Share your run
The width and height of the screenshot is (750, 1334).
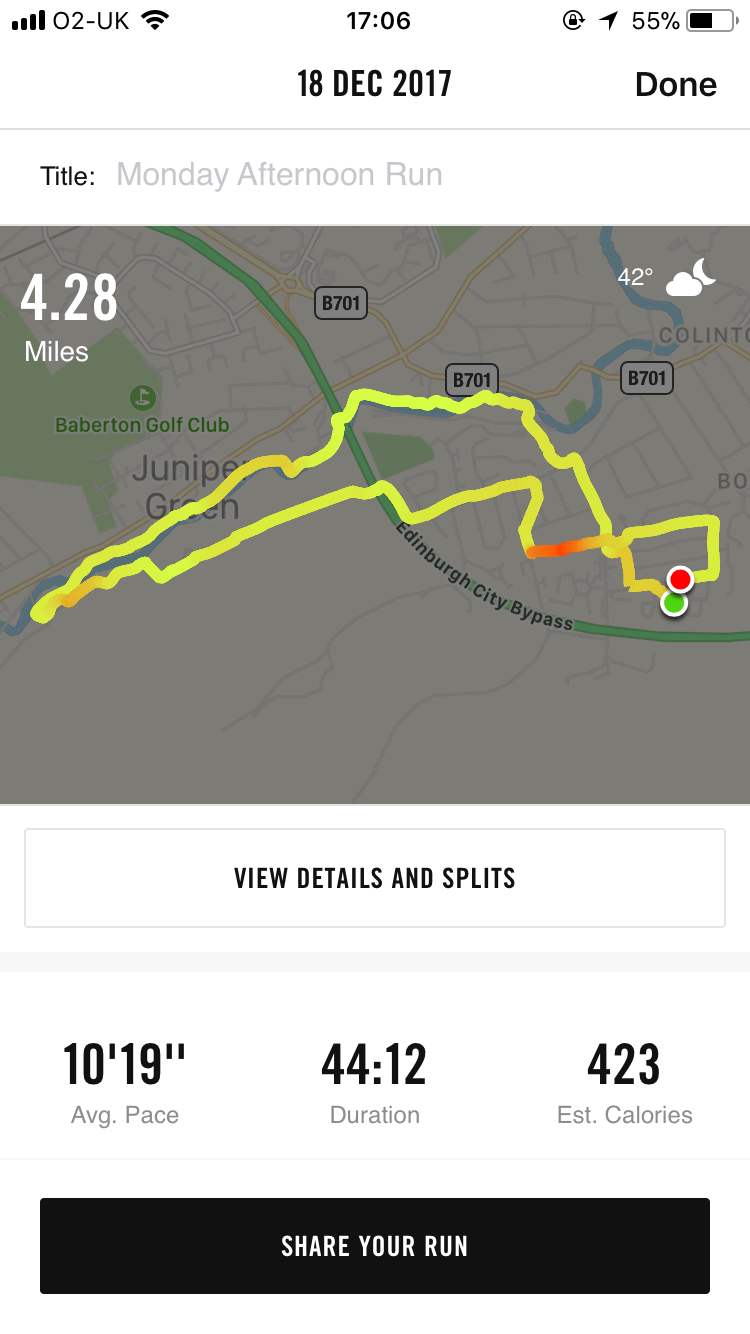coord(375,1246)
